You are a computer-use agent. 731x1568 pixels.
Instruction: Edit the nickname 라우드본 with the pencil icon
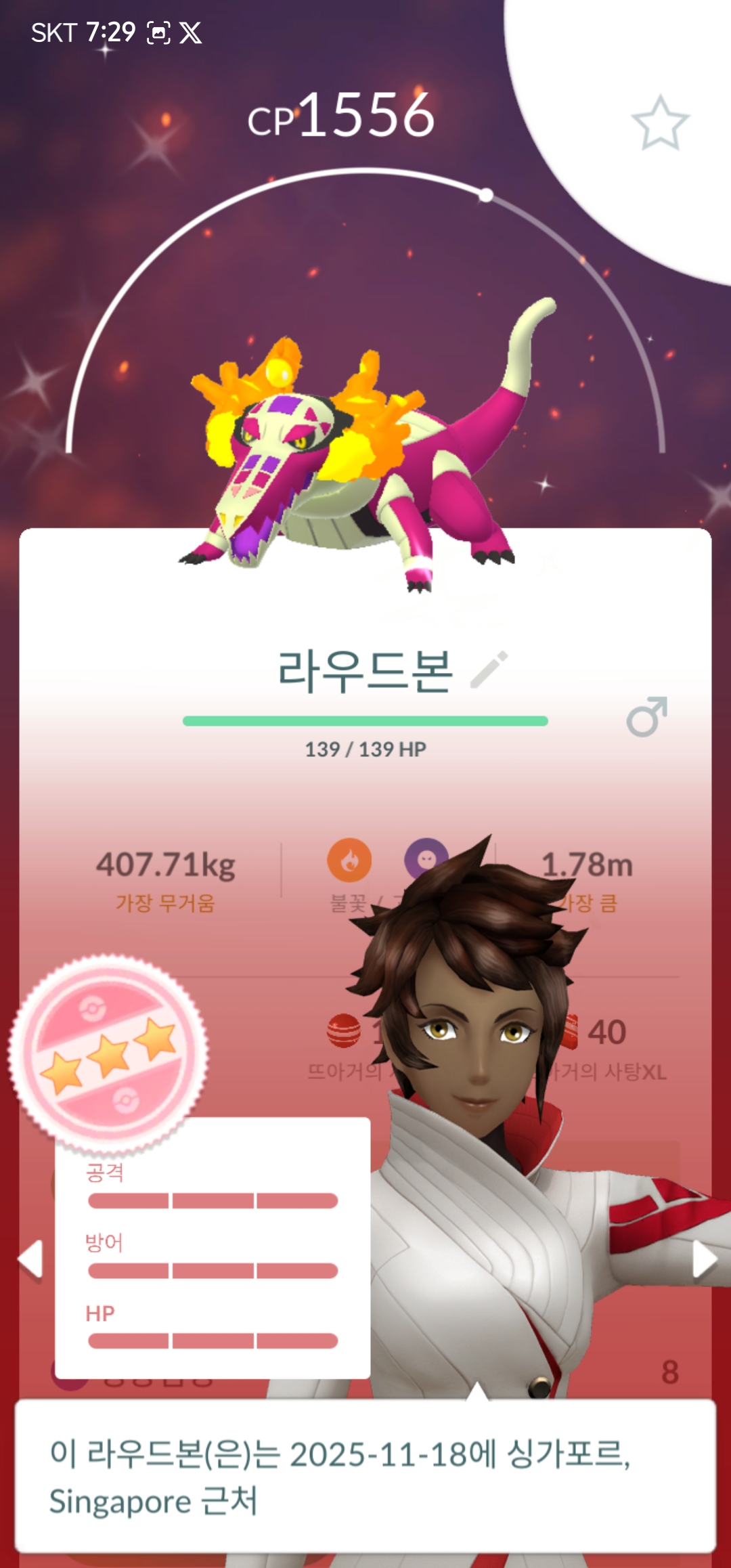[489, 670]
